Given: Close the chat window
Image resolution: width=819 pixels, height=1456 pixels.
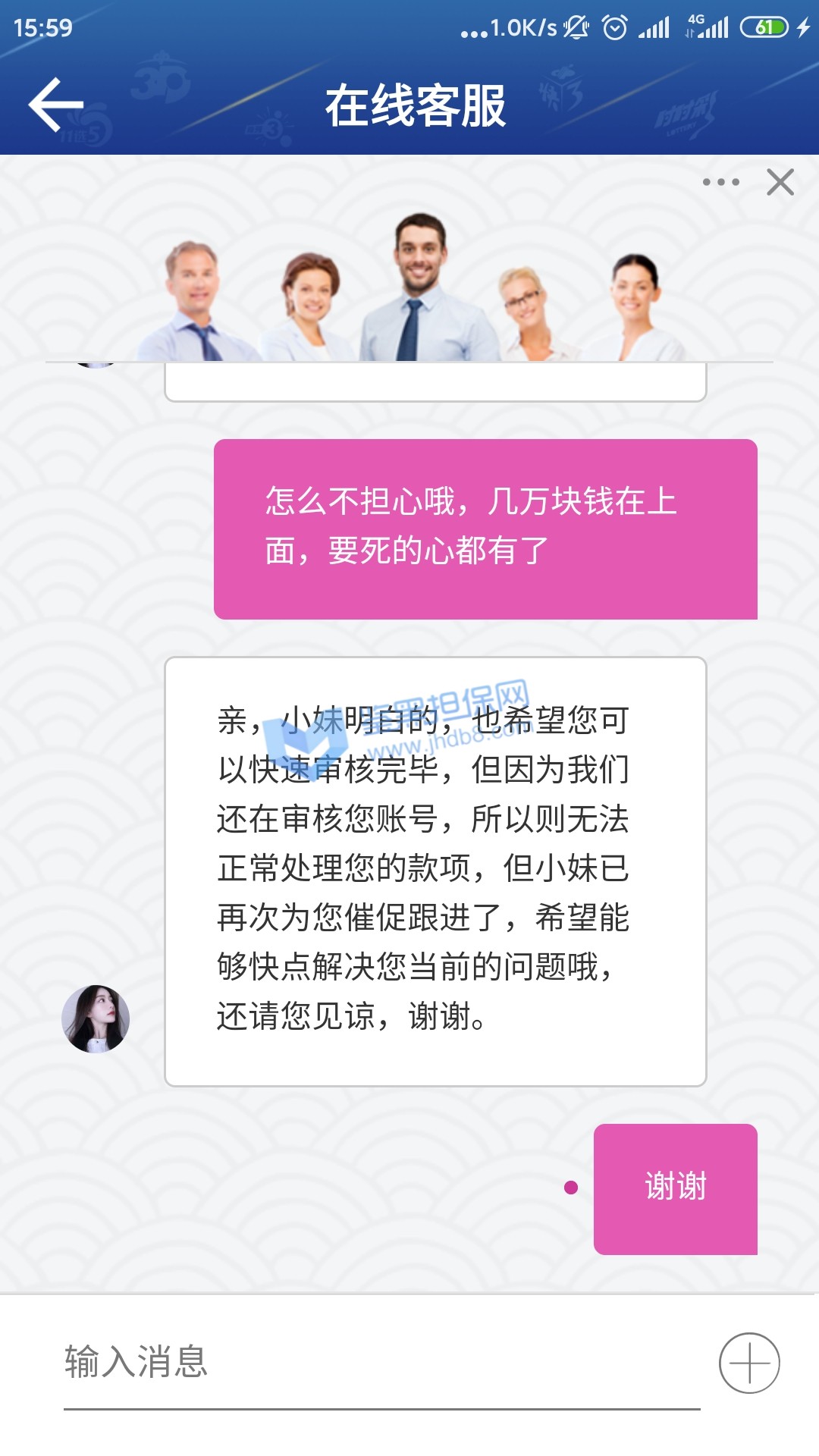Looking at the screenshot, I should (780, 182).
